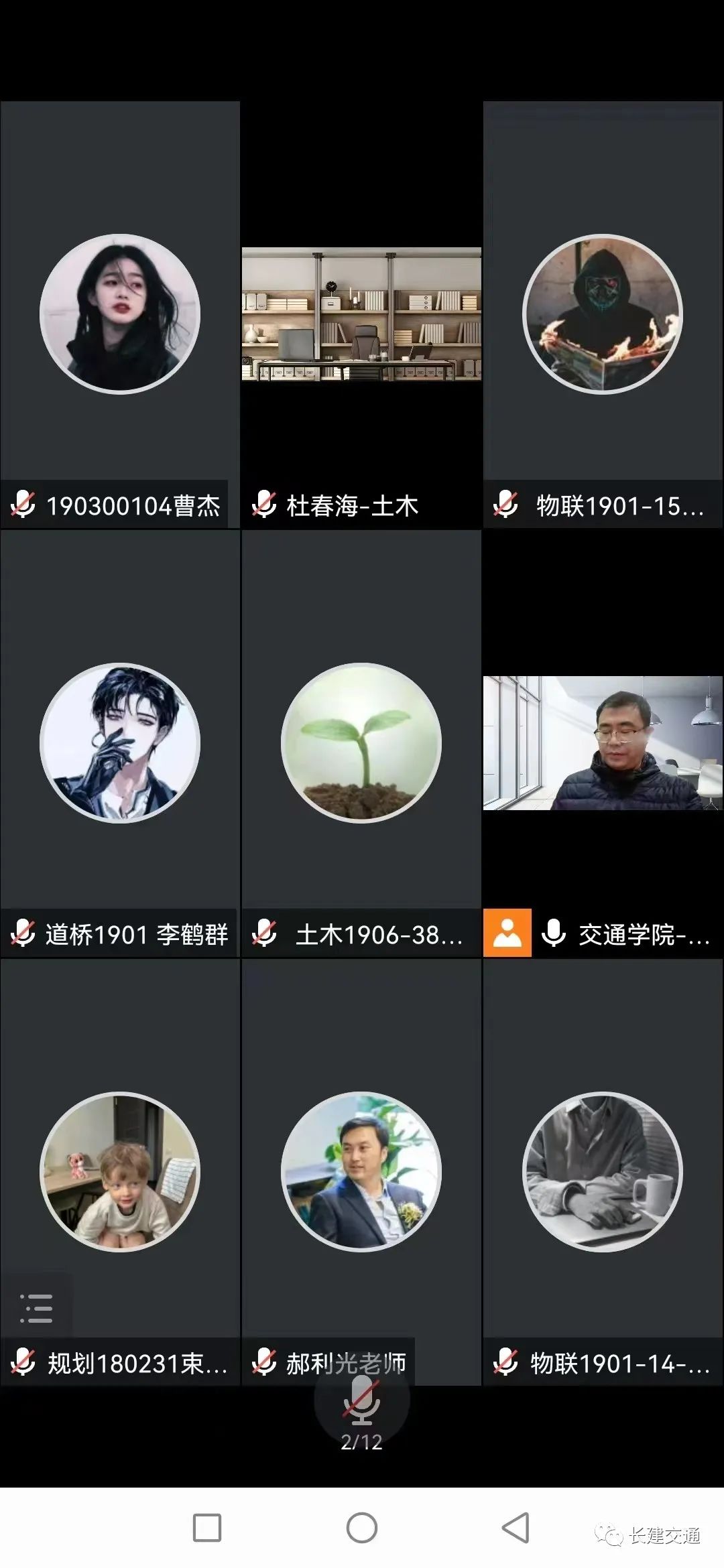Open the list menu icon
This screenshot has height=1568, width=724.
point(36,1307)
